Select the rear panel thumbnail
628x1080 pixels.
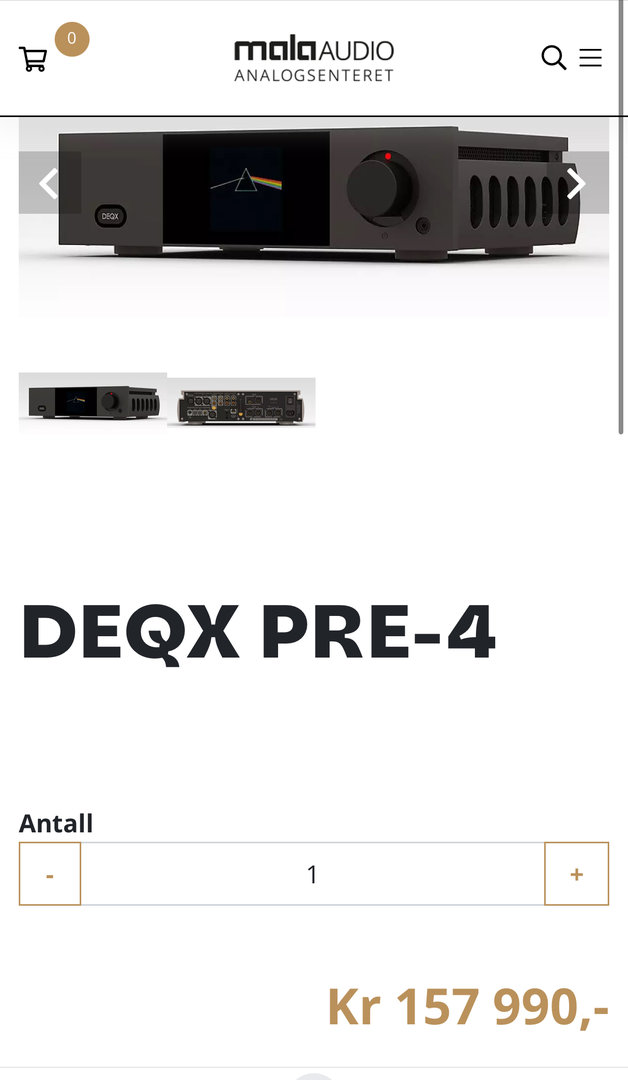coord(241,403)
